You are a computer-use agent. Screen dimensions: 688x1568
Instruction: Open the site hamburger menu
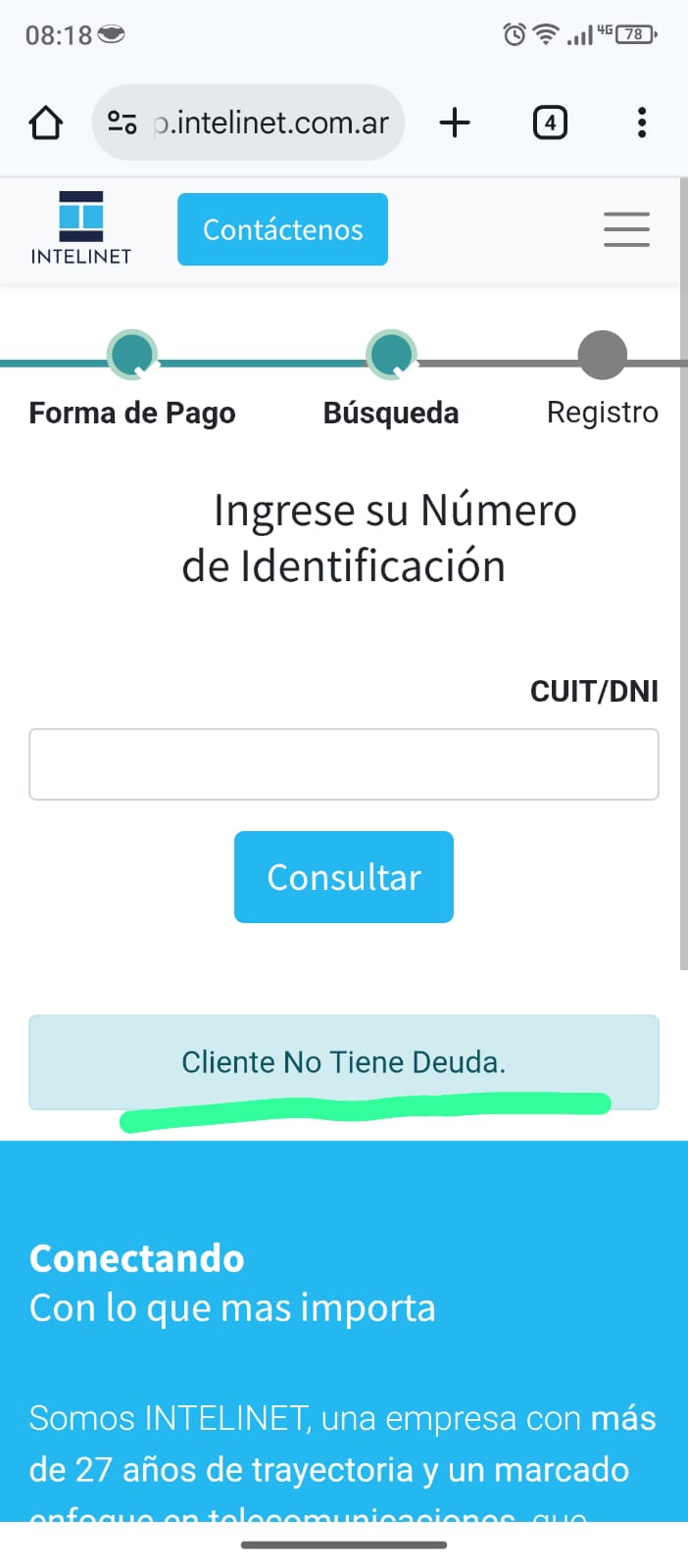[x=626, y=229]
